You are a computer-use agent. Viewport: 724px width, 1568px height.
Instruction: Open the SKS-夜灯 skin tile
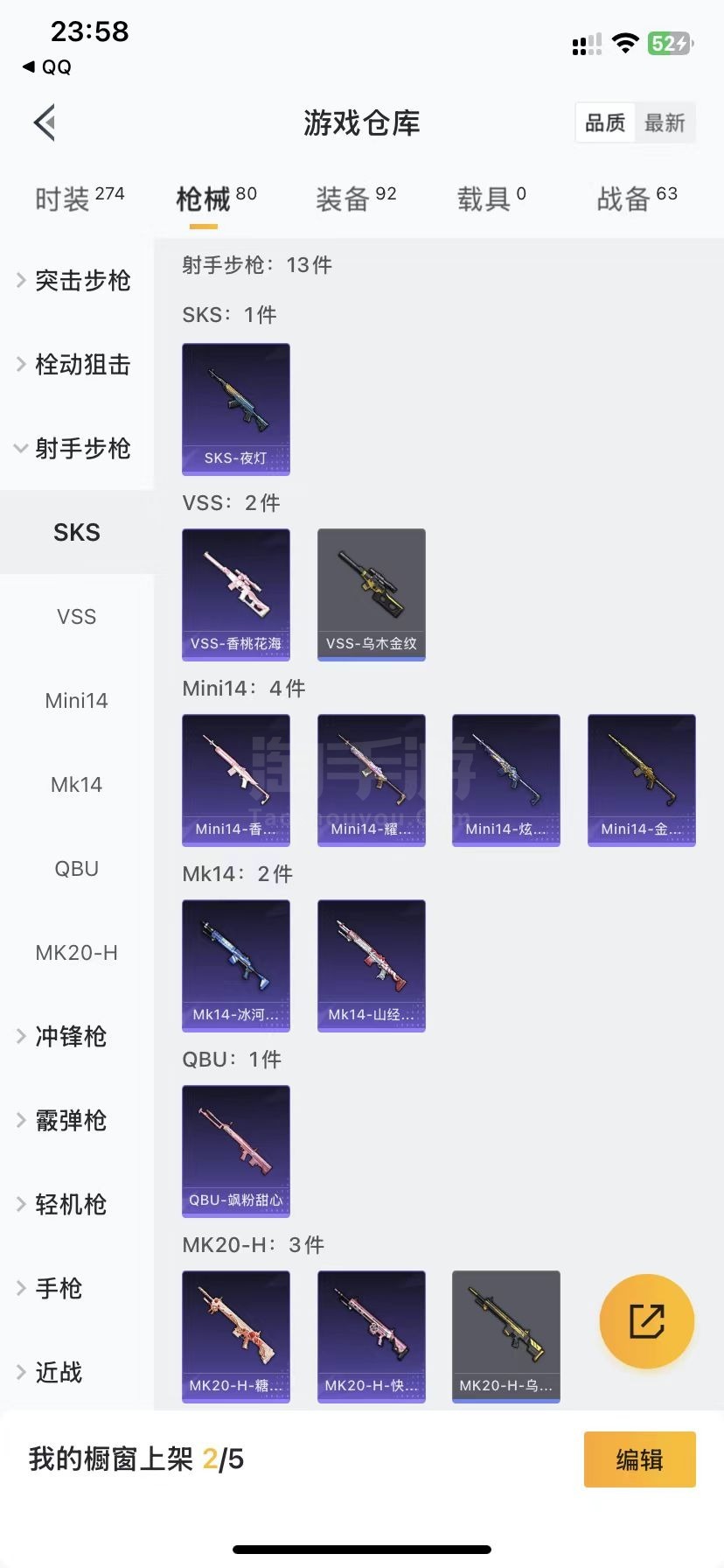point(236,409)
